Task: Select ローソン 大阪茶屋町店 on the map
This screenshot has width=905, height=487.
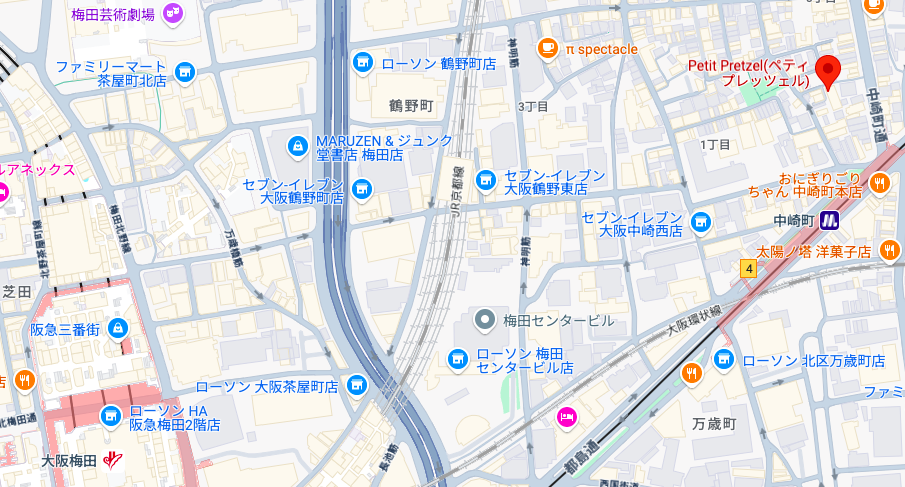Action: coord(356,386)
